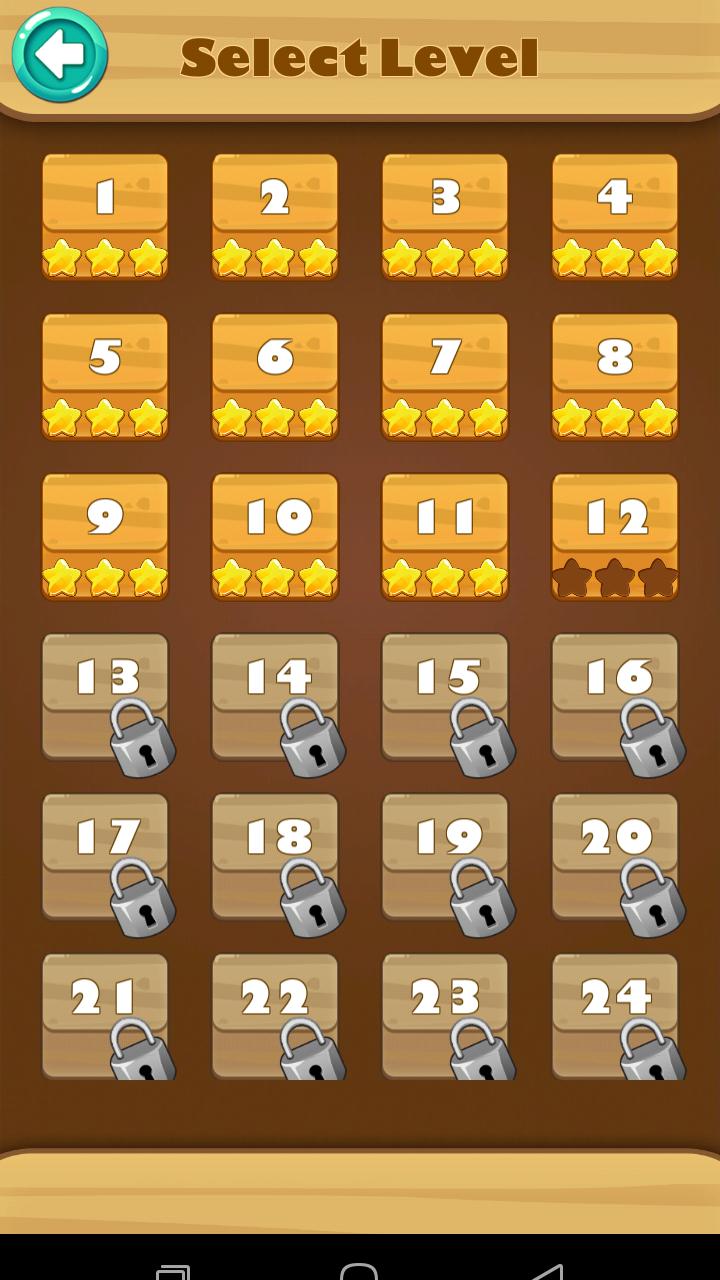Launch level 8
Image resolution: width=720 pixels, height=1280 pixels.
(x=615, y=375)
